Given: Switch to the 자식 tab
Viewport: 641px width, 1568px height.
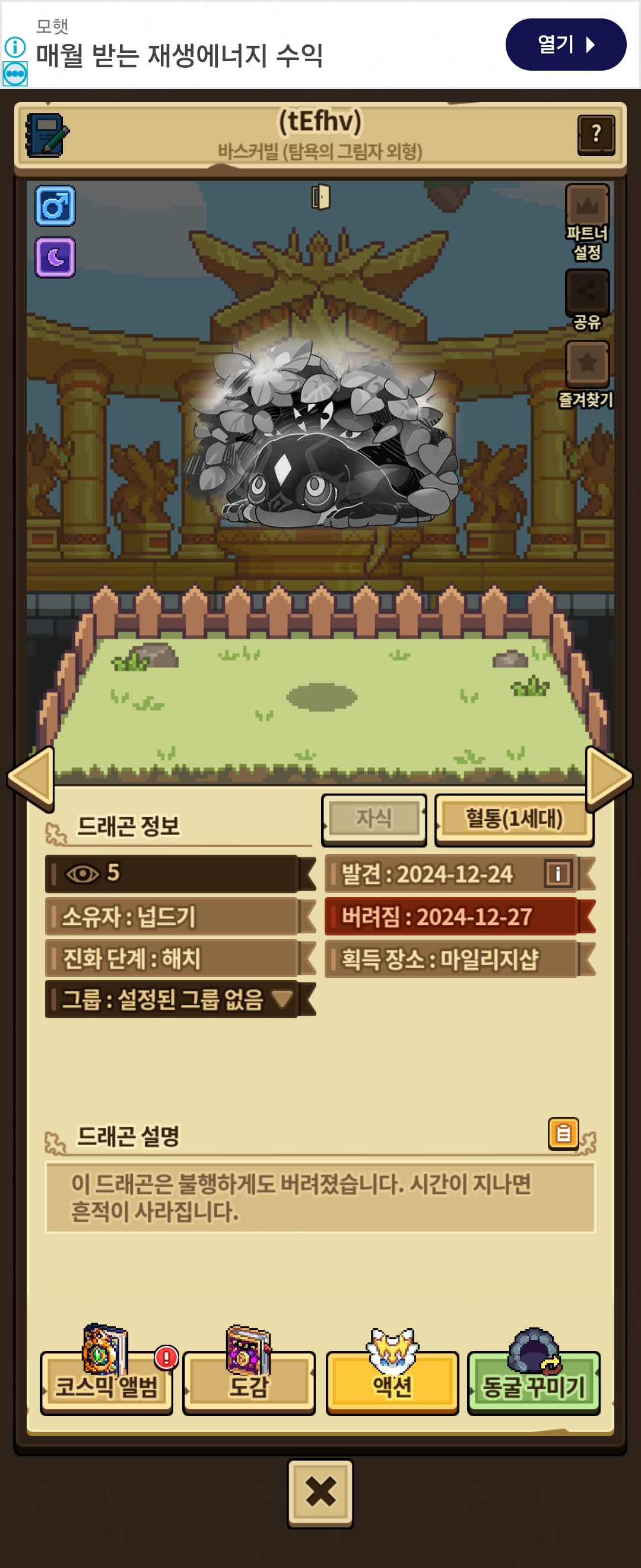Looking at the screenshot, I should point(373,818).
